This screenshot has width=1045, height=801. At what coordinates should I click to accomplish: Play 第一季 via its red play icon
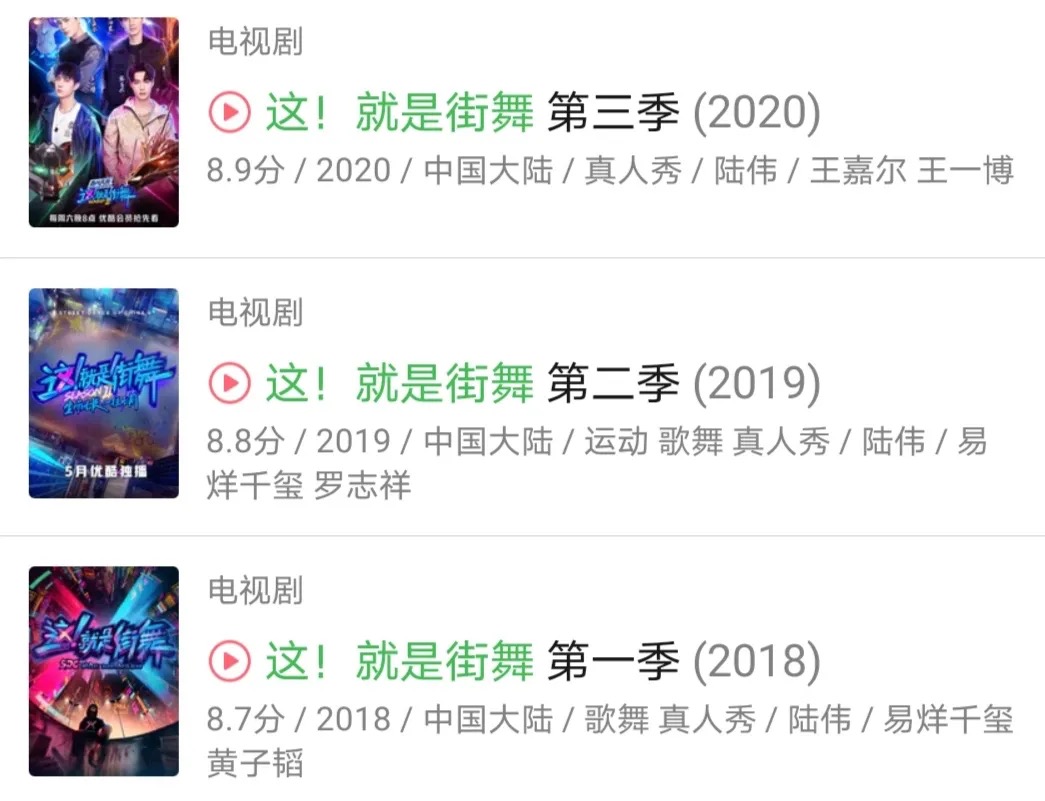230,662
